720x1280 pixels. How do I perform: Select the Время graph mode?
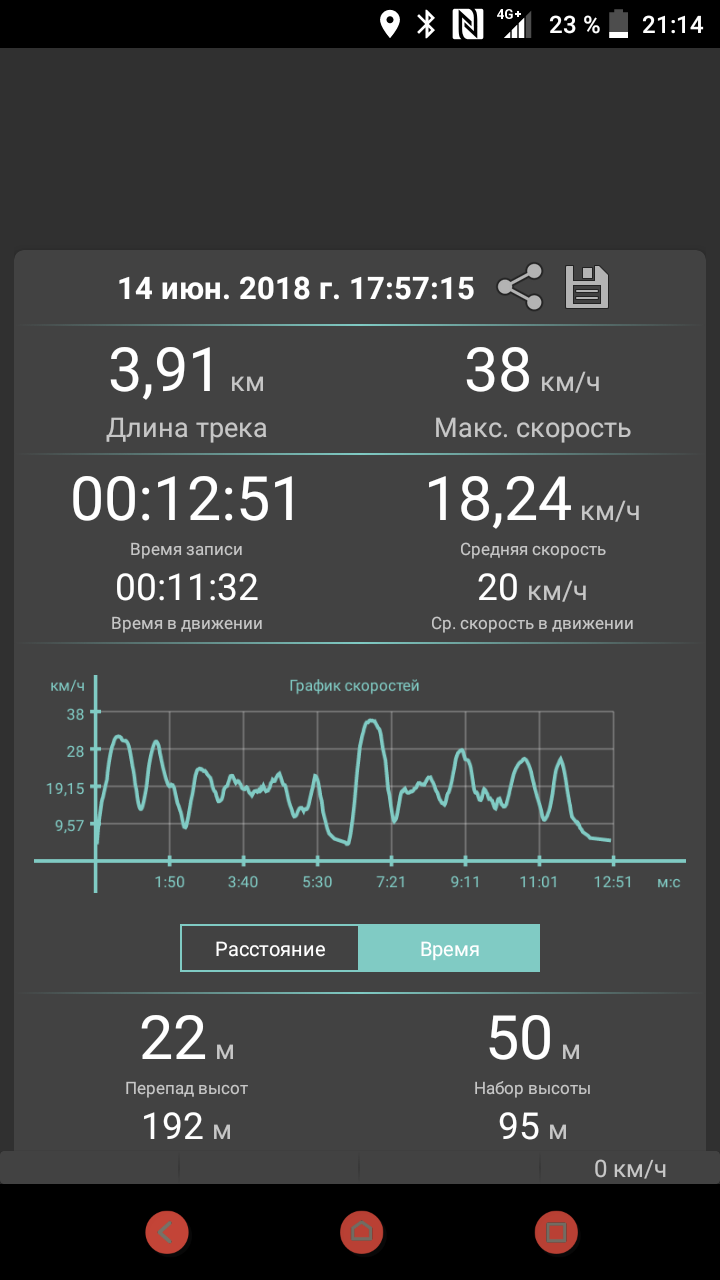coord(449,948)
